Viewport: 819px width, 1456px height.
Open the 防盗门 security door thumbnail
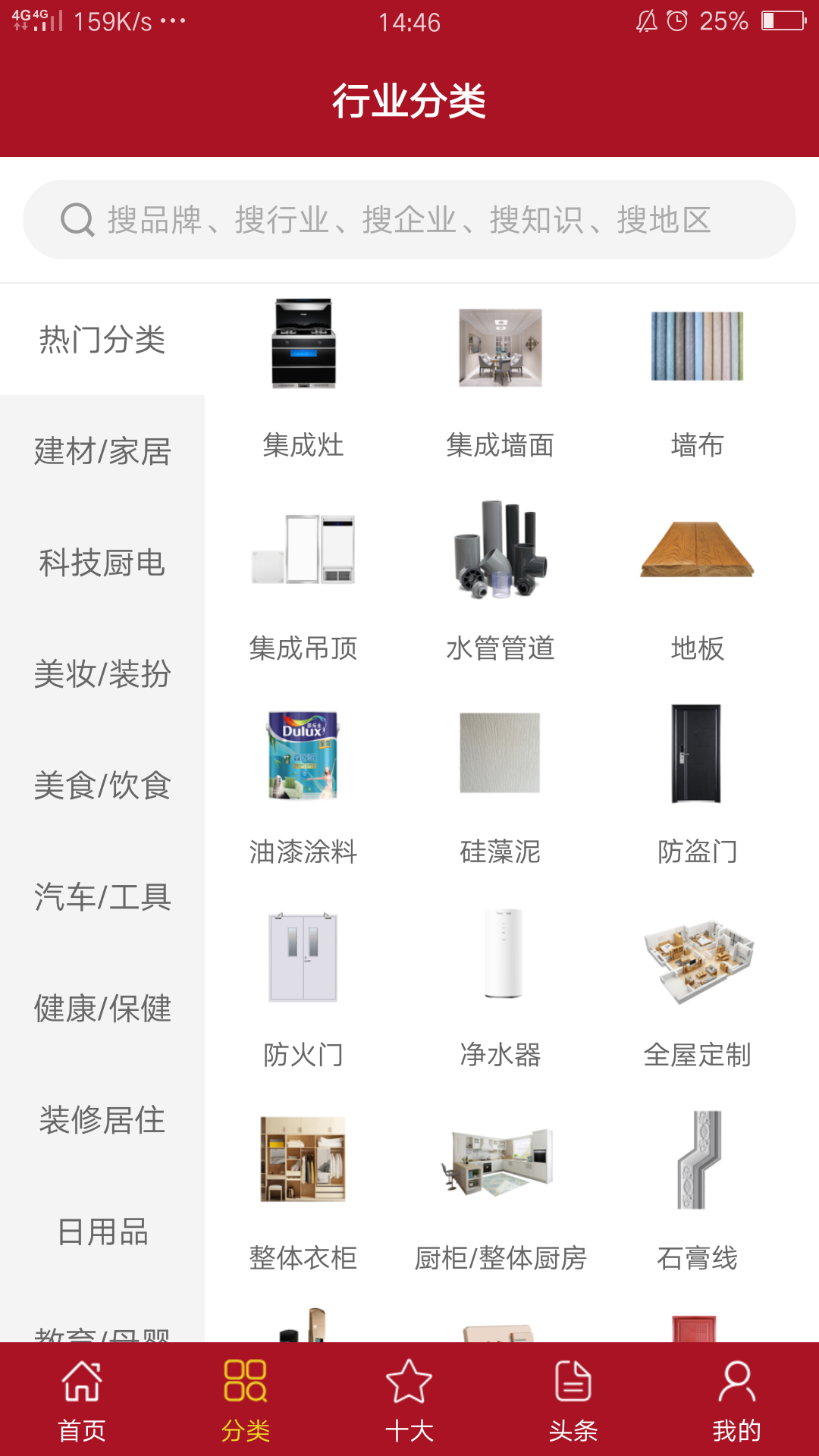coord(697,753)
